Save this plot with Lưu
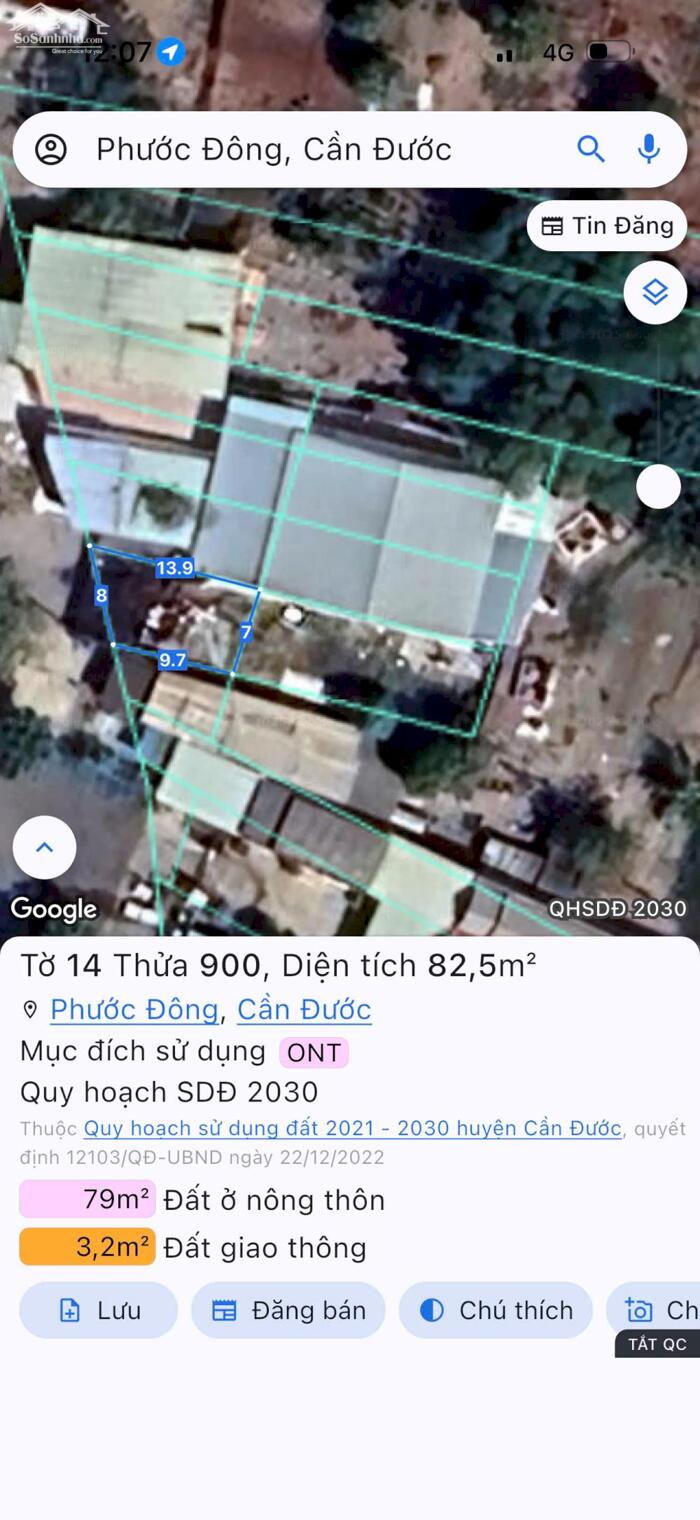The height and width of the screenshot is (1520, 700). click(98, 1310)
